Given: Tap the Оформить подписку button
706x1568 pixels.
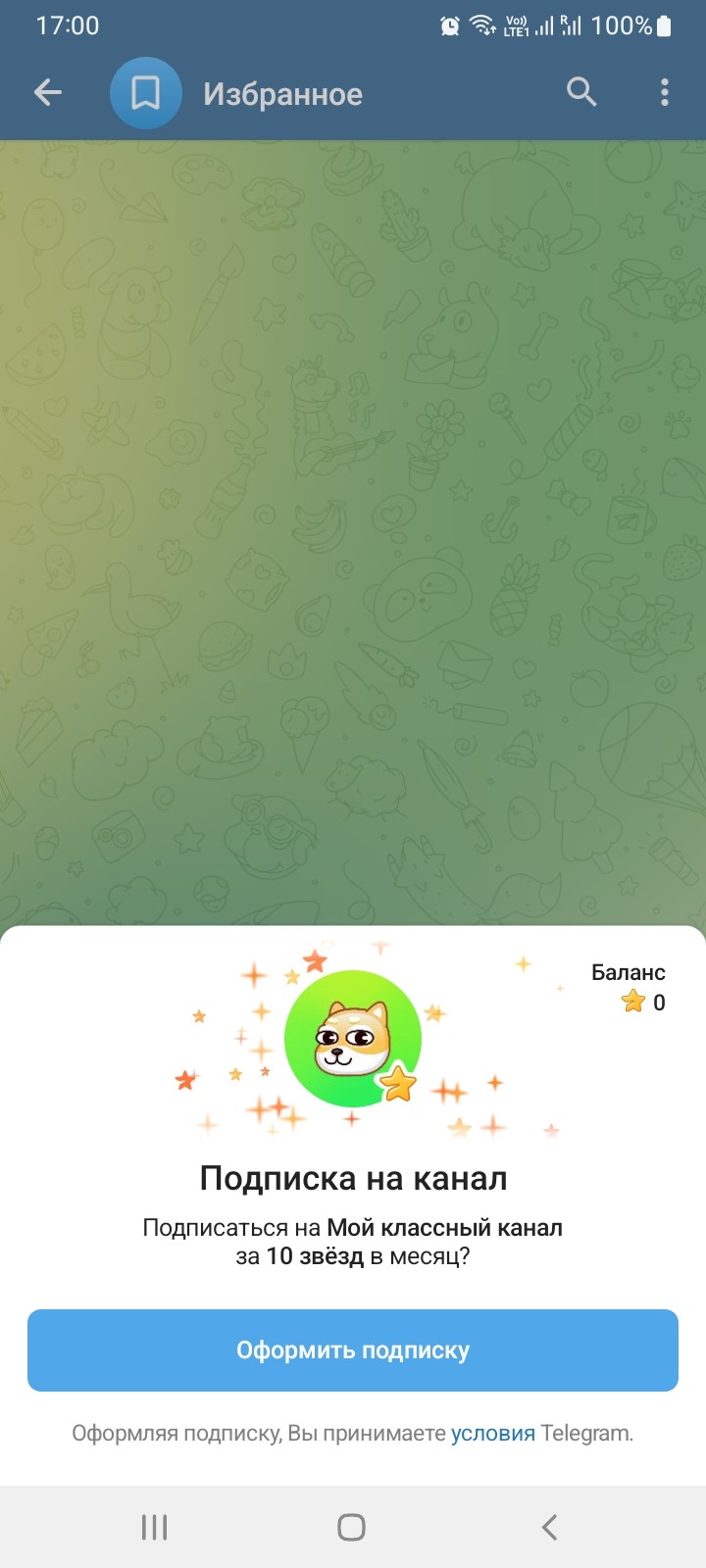Looking at the screenshot, I should coord(353,1349).
